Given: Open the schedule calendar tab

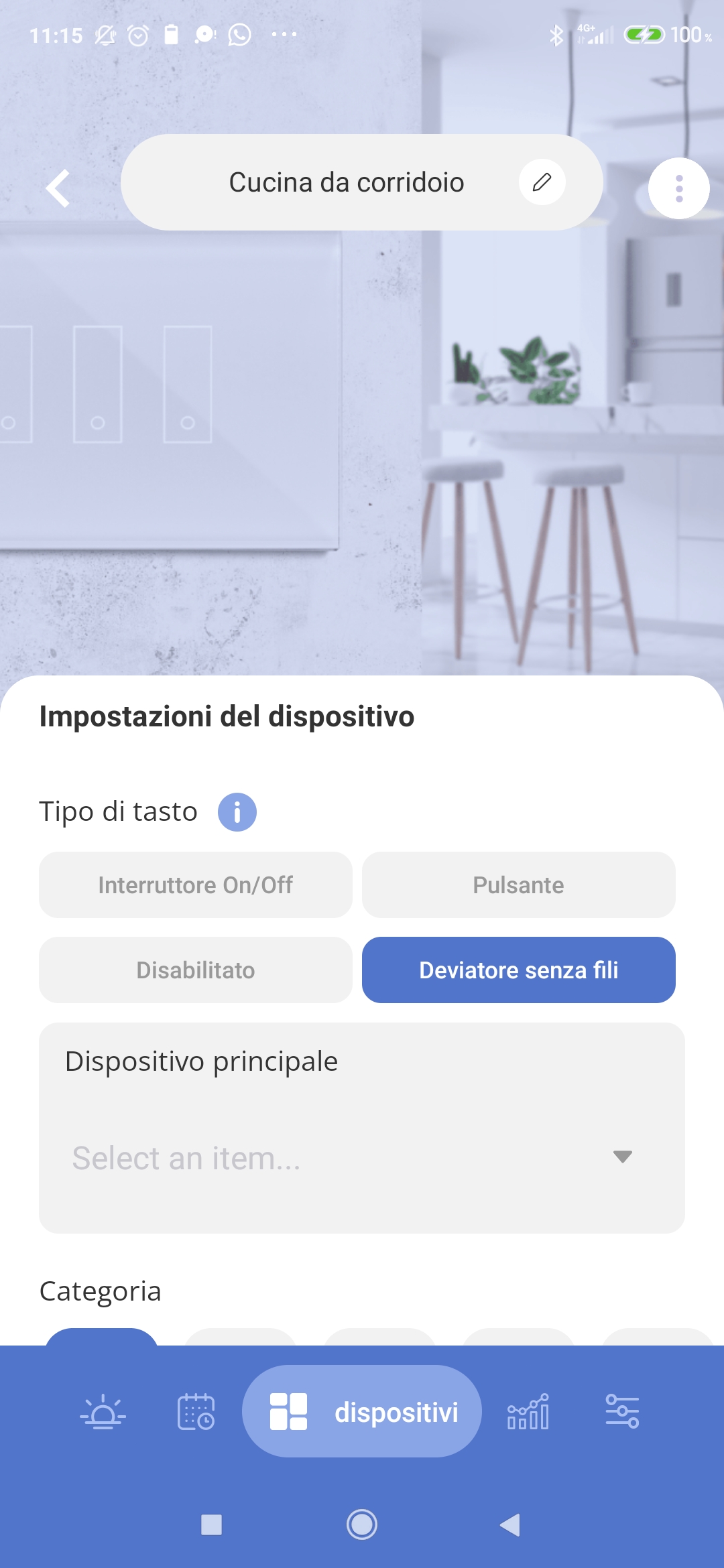Looking at the screenshot, I should click(196, 1412).
